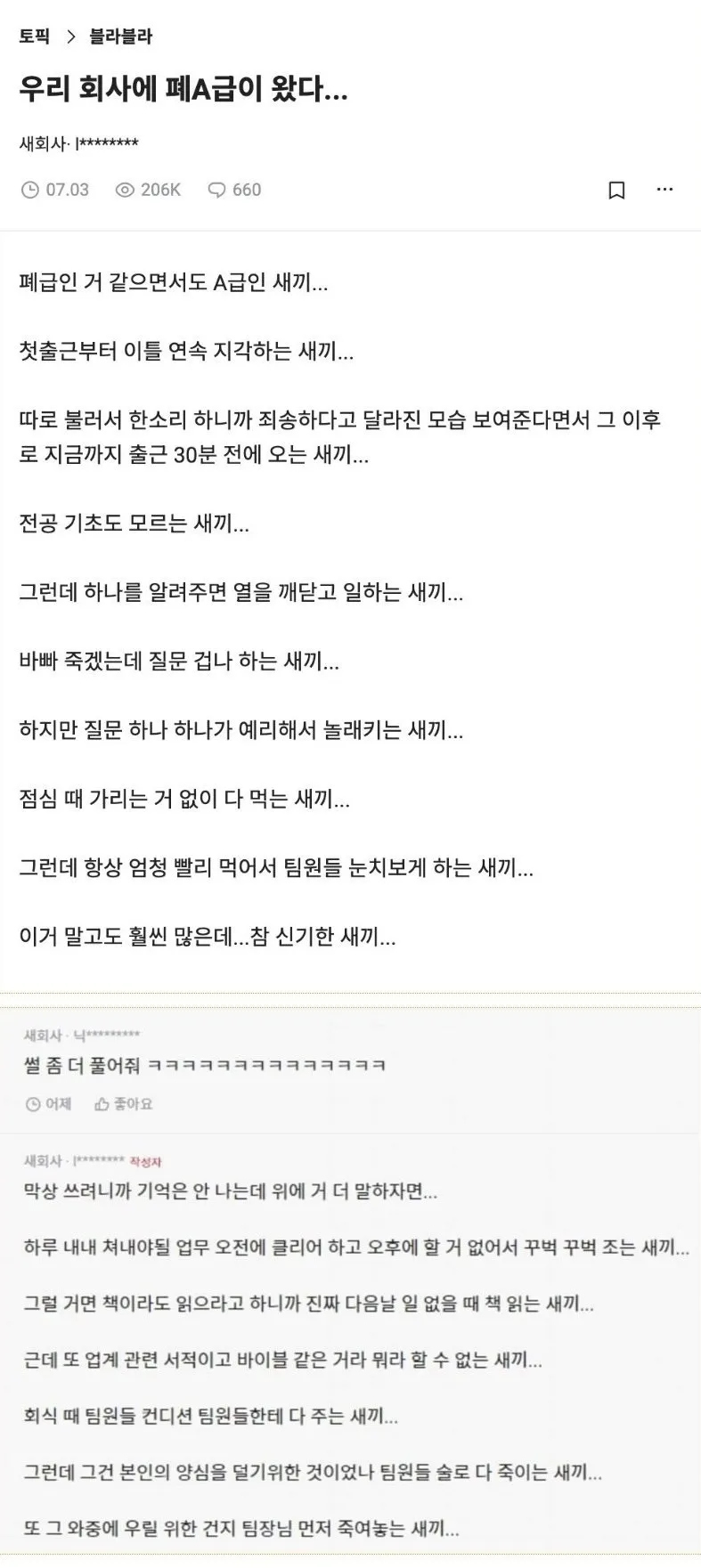Bookmark this post
The height and width of the screenshot is (1568, 701).
616,190
